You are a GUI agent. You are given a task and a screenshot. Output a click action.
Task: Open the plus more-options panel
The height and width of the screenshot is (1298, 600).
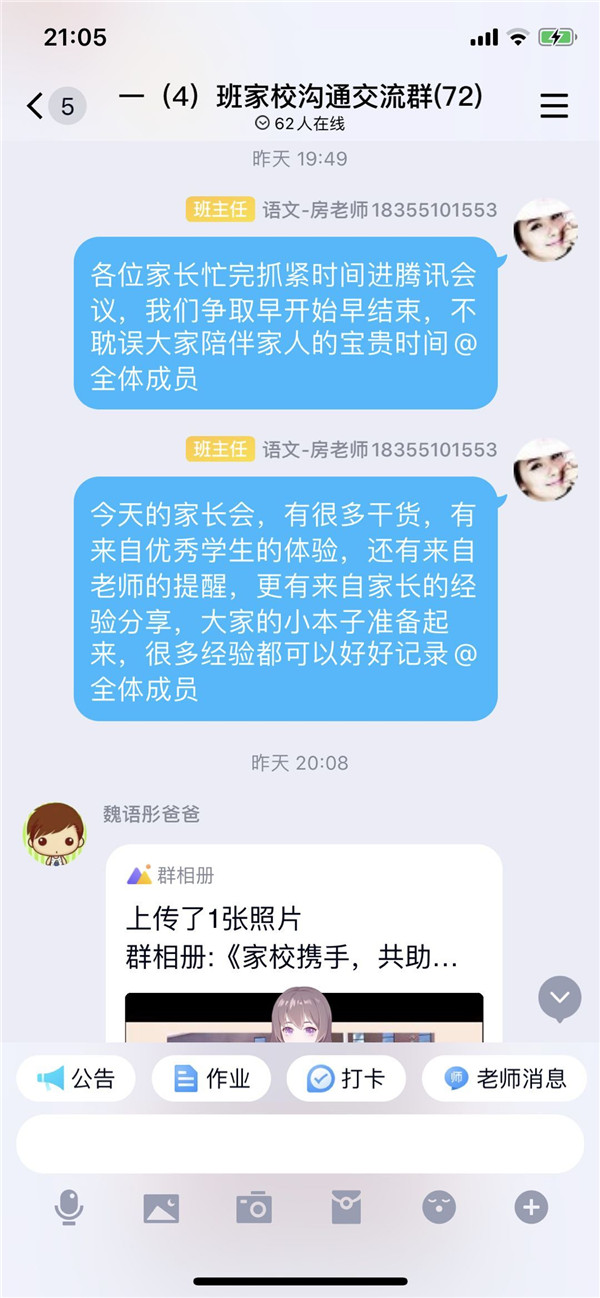click(x=531, y=1208)
